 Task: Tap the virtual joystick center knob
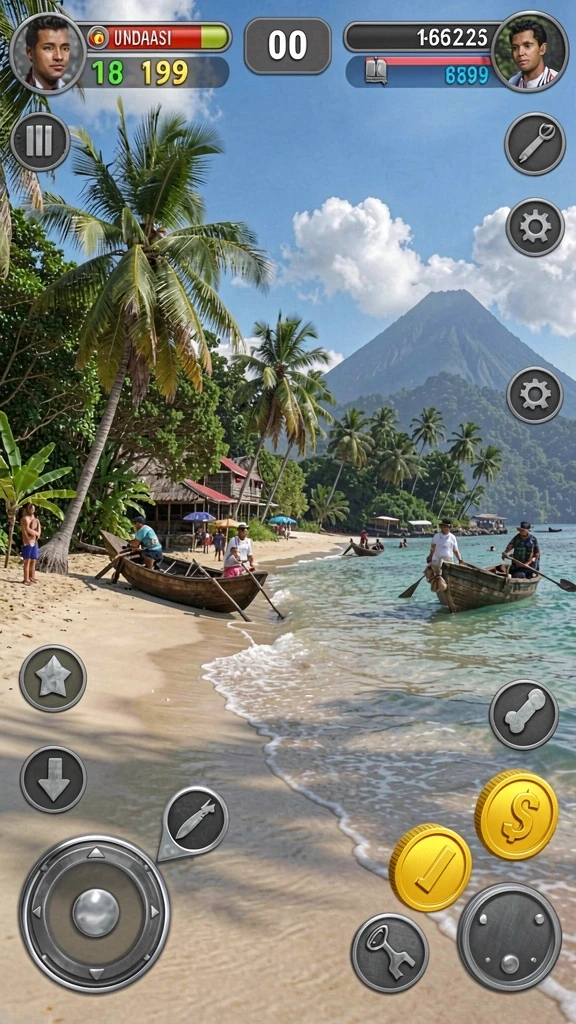(96, 912)
